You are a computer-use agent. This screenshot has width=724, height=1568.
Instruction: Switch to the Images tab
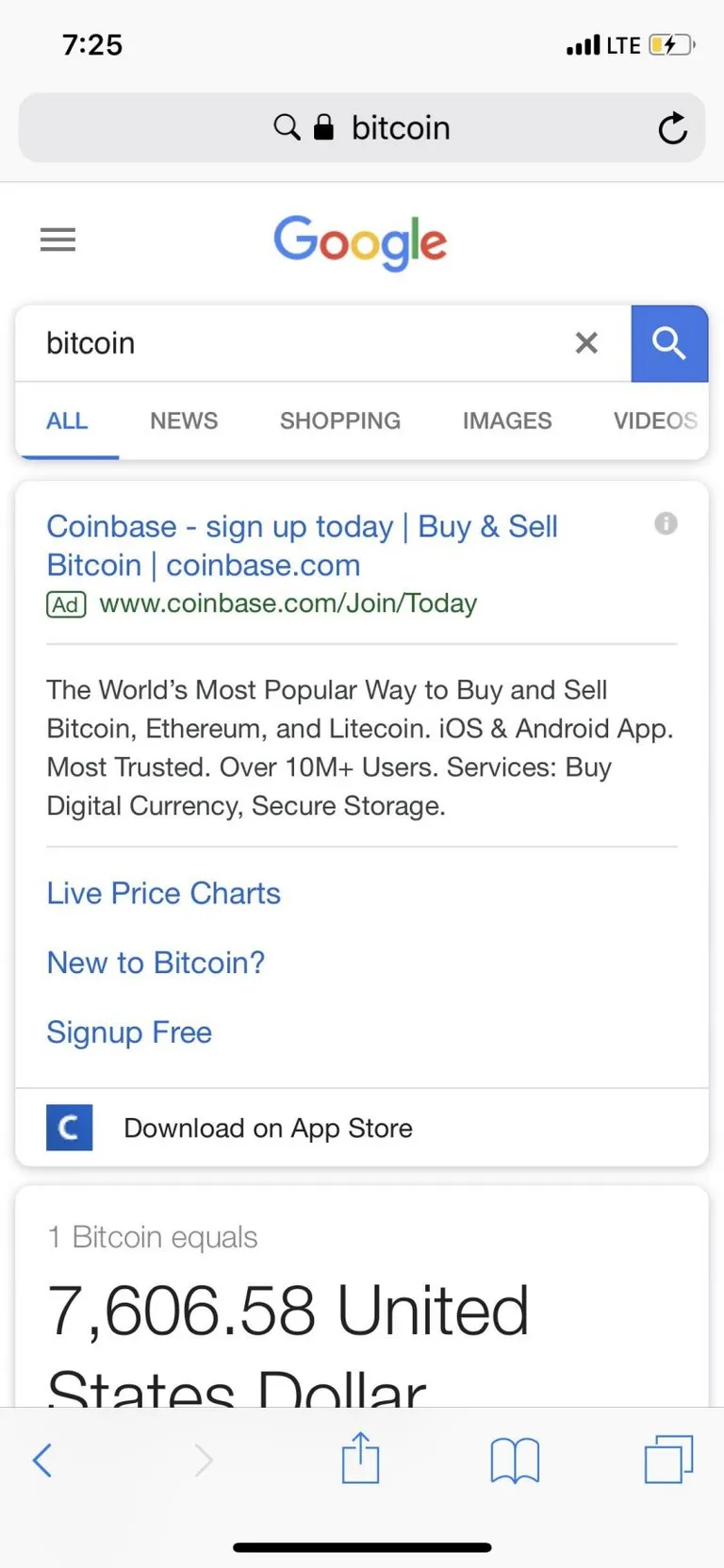(x=507, y=421)
